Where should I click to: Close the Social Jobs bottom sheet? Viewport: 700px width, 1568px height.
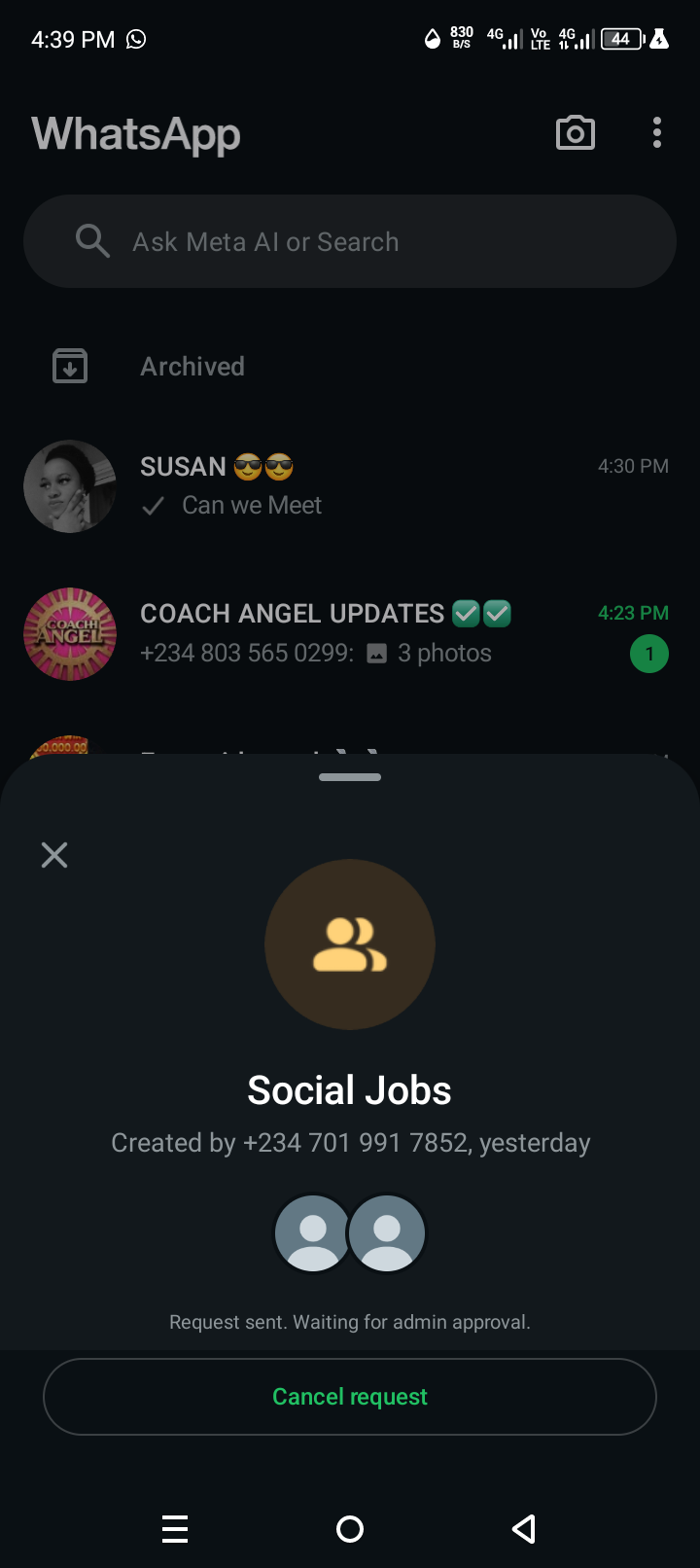click(54, 855)
